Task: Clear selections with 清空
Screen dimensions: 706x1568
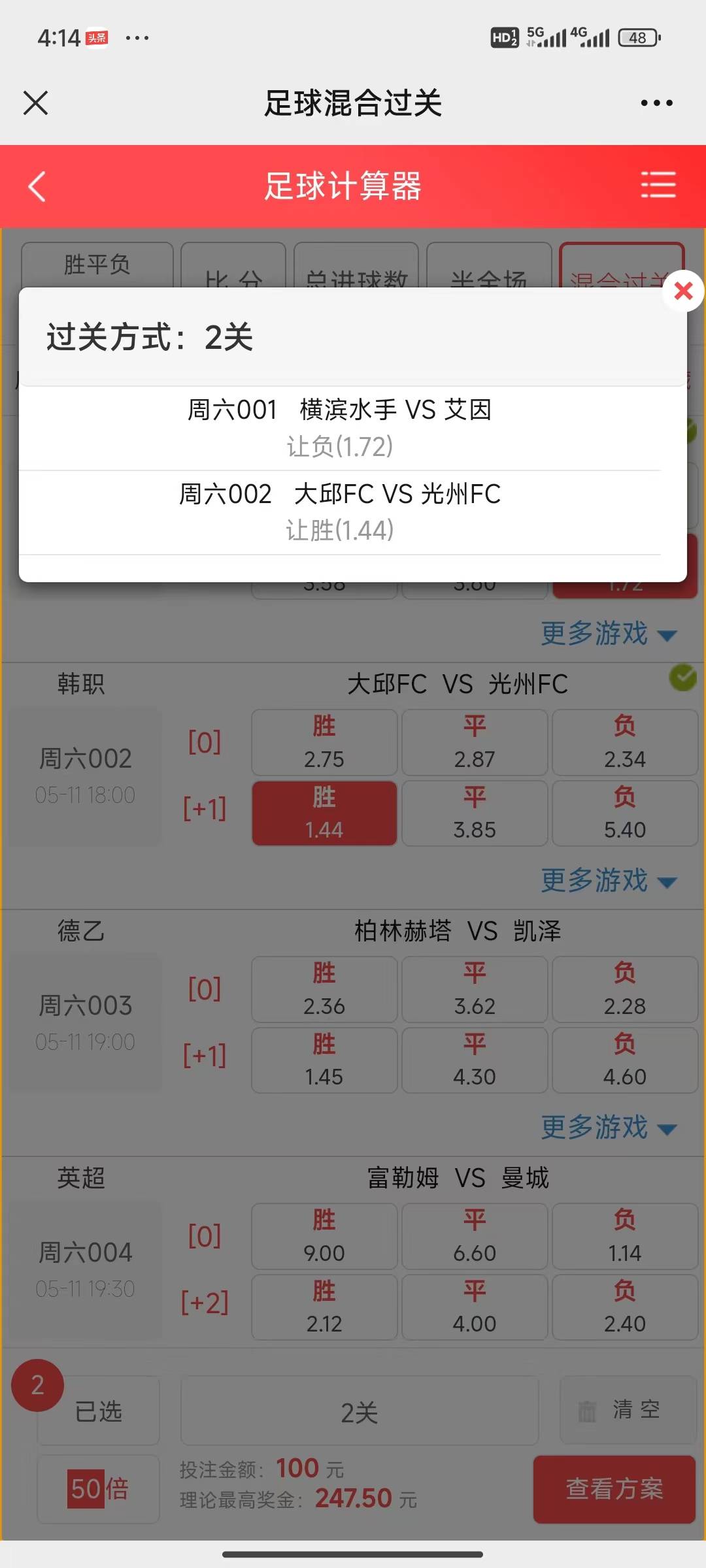Action: [628, 1410]
